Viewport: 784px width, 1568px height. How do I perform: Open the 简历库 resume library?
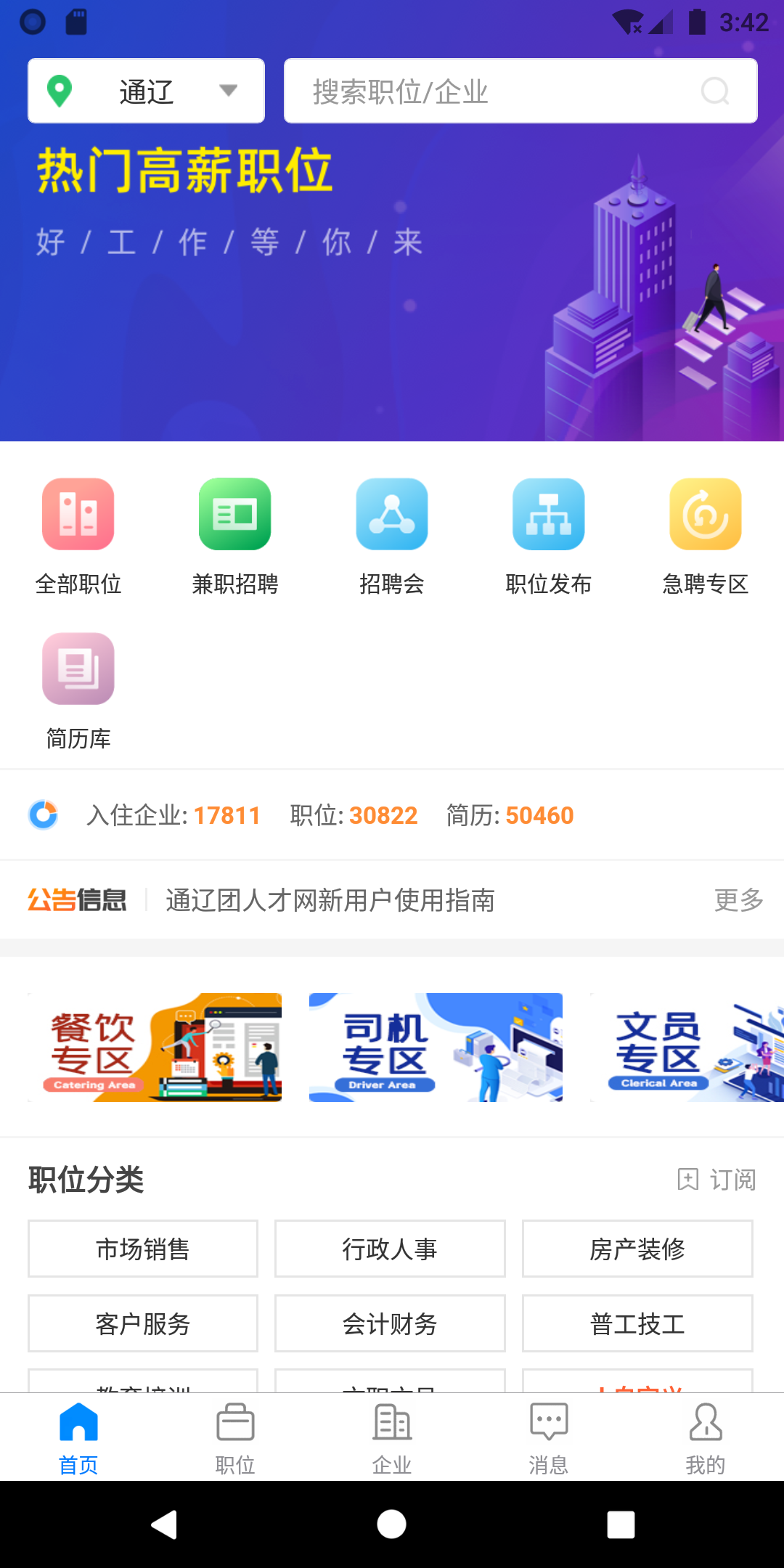78,670
